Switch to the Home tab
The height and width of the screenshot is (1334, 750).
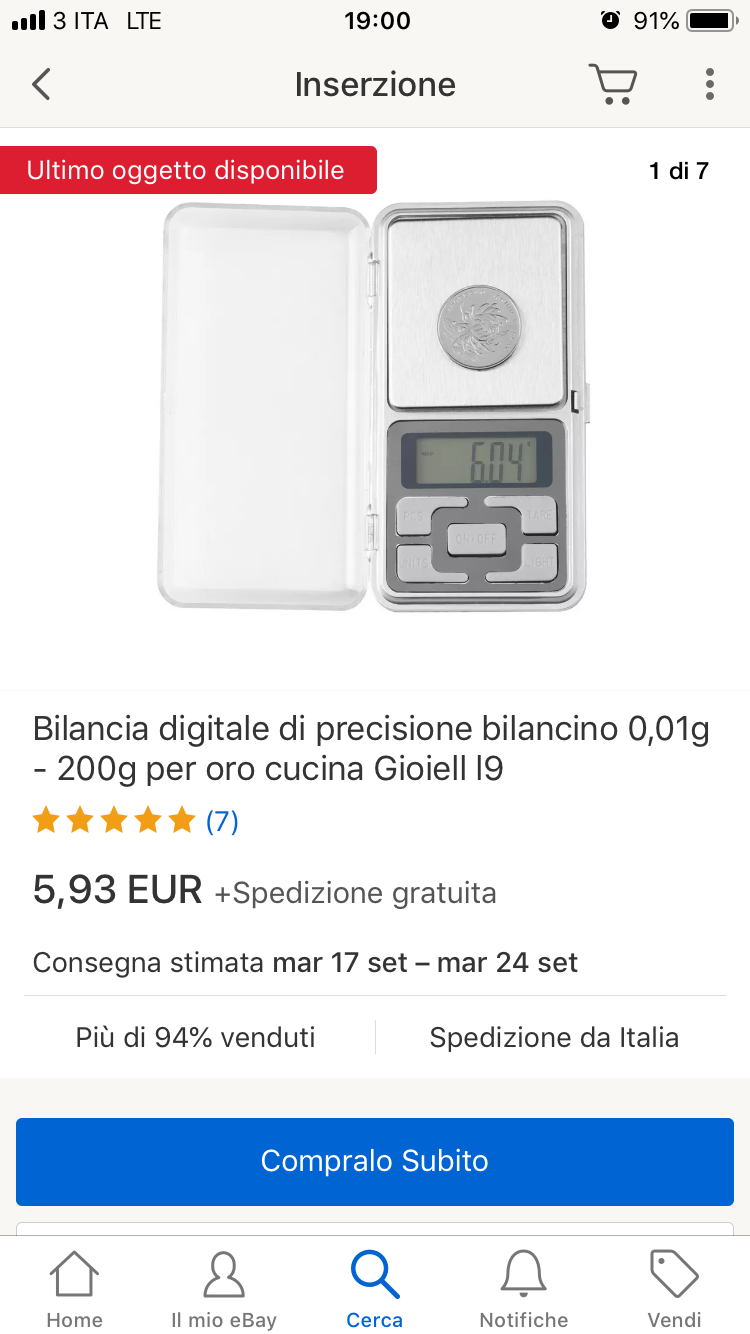pos(75,1290)
